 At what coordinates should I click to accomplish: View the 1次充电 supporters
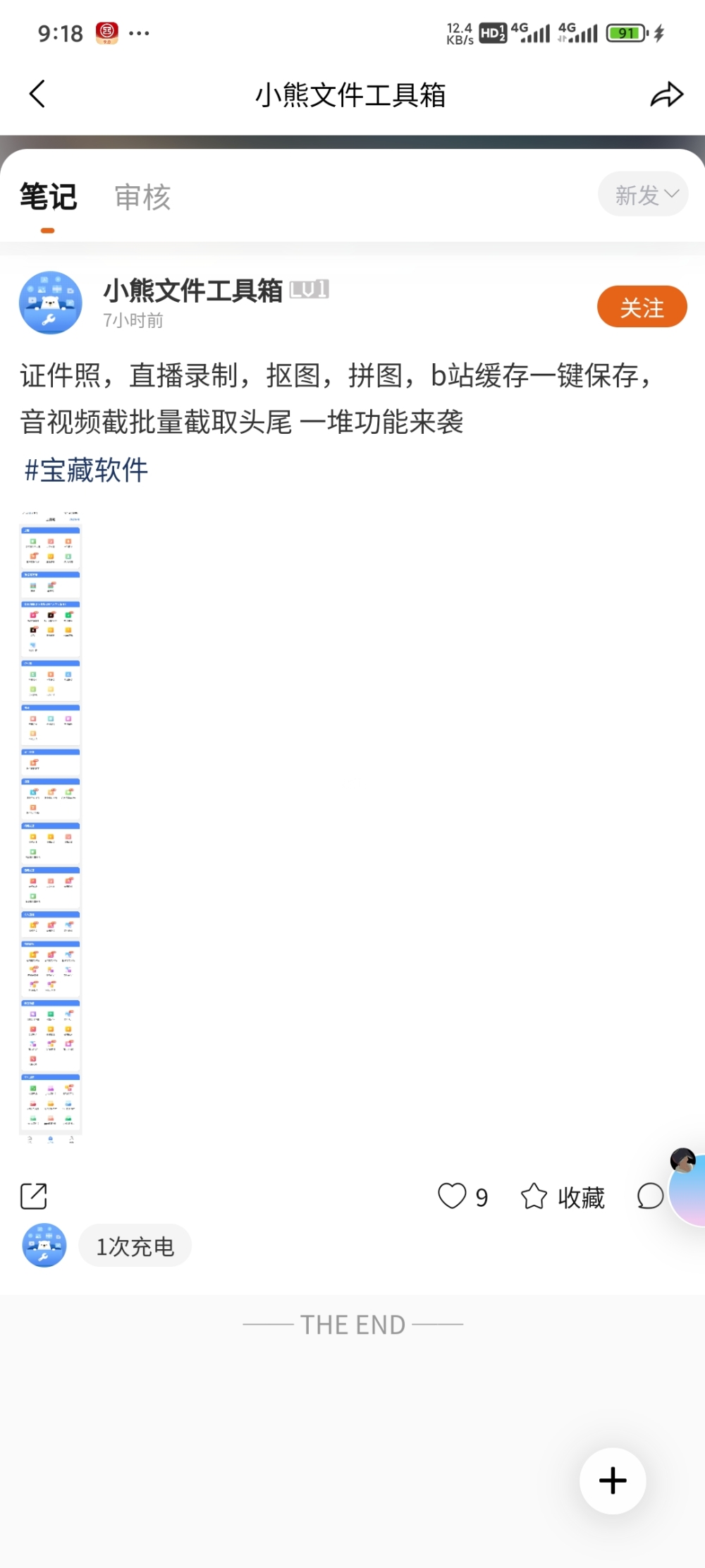[135, 1246]
